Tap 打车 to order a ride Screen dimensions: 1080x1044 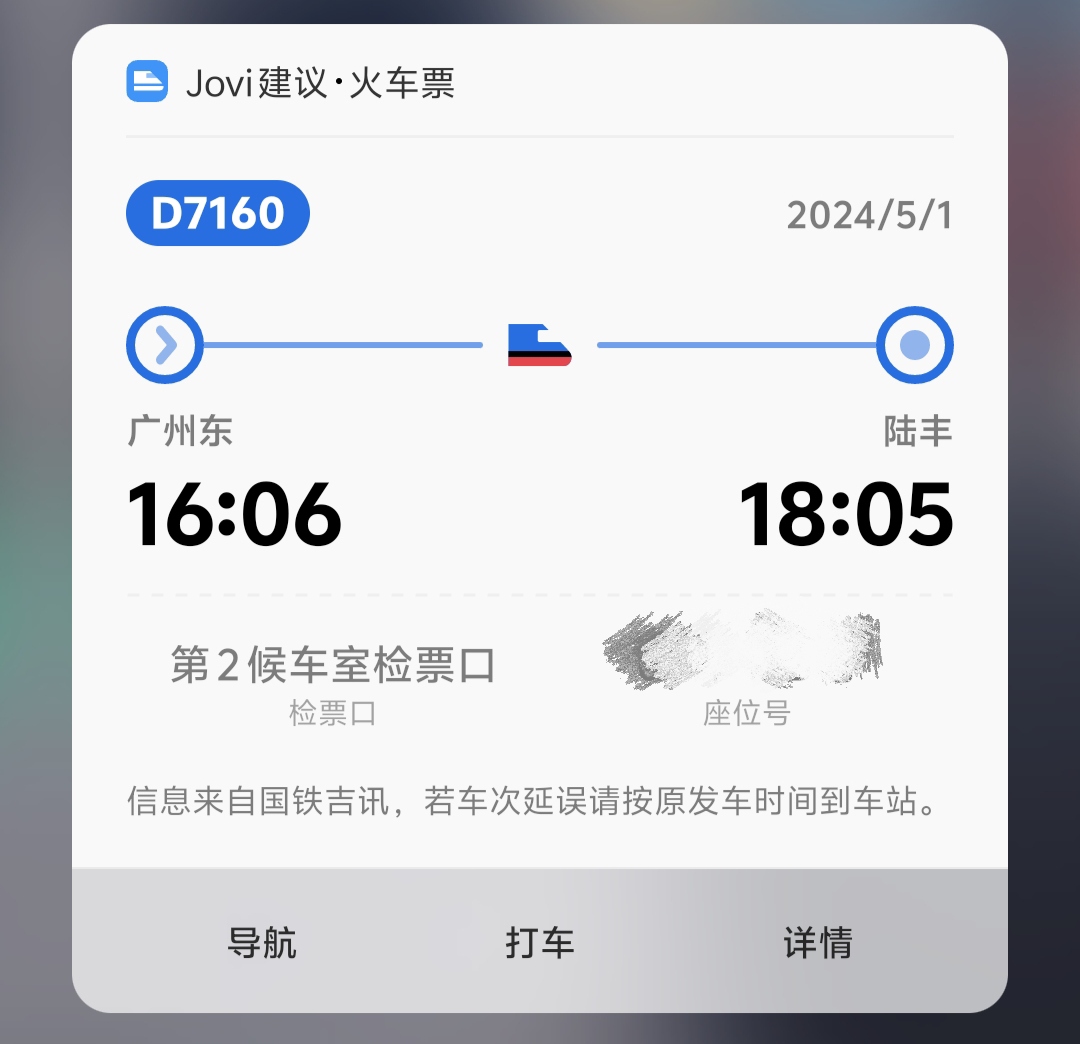point(540,942)
